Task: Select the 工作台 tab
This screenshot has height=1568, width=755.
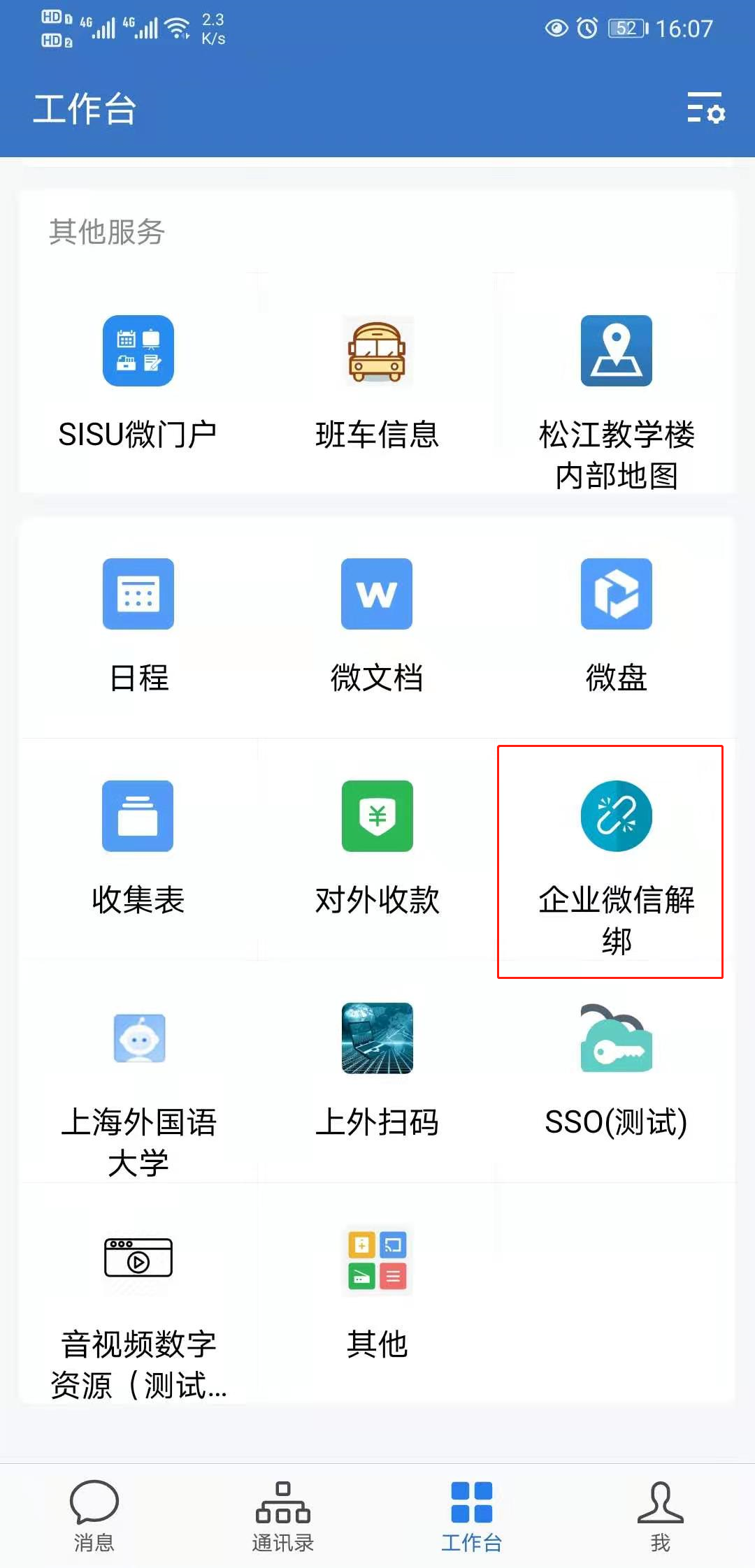Action: (x=472, y=1513)
